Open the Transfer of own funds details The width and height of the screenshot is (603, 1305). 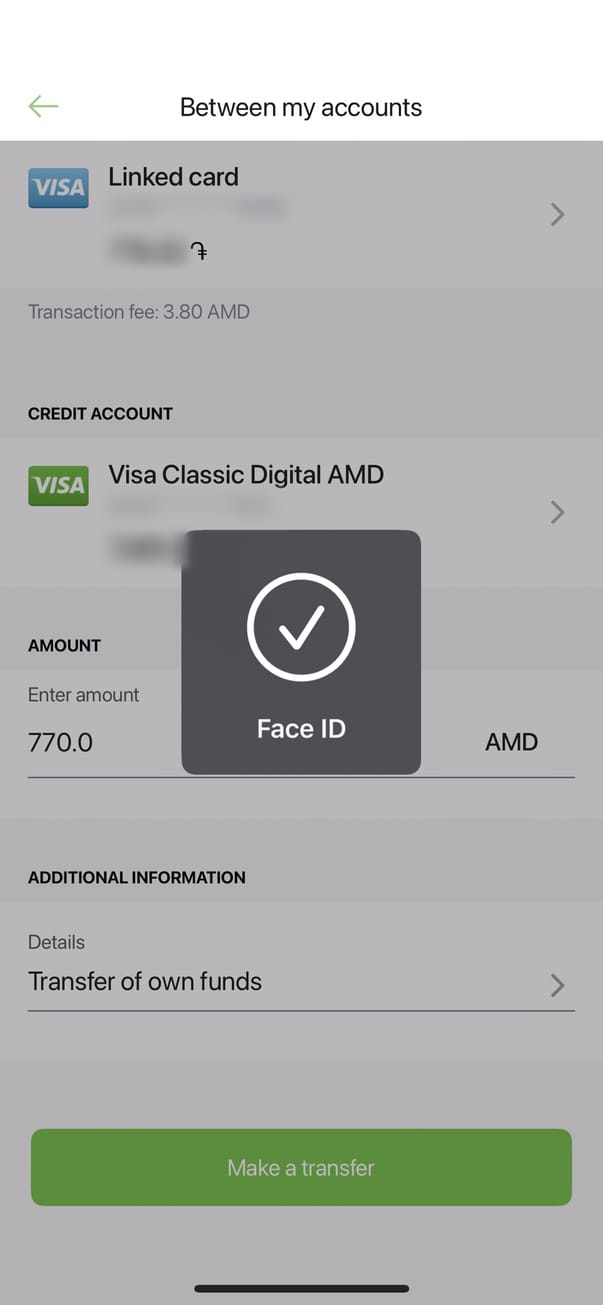click(300, 982)
